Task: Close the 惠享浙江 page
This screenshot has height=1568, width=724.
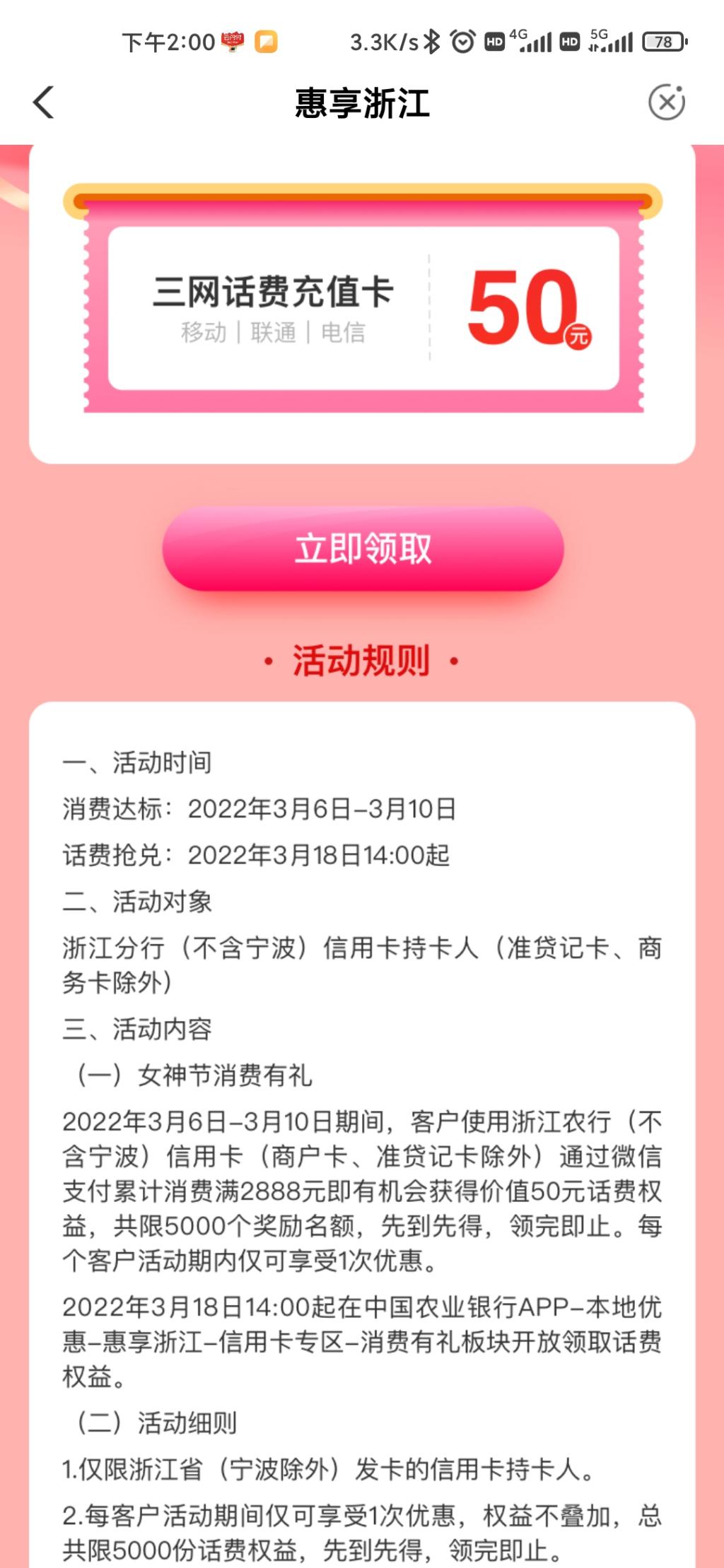Action: [x=666, y=103]
